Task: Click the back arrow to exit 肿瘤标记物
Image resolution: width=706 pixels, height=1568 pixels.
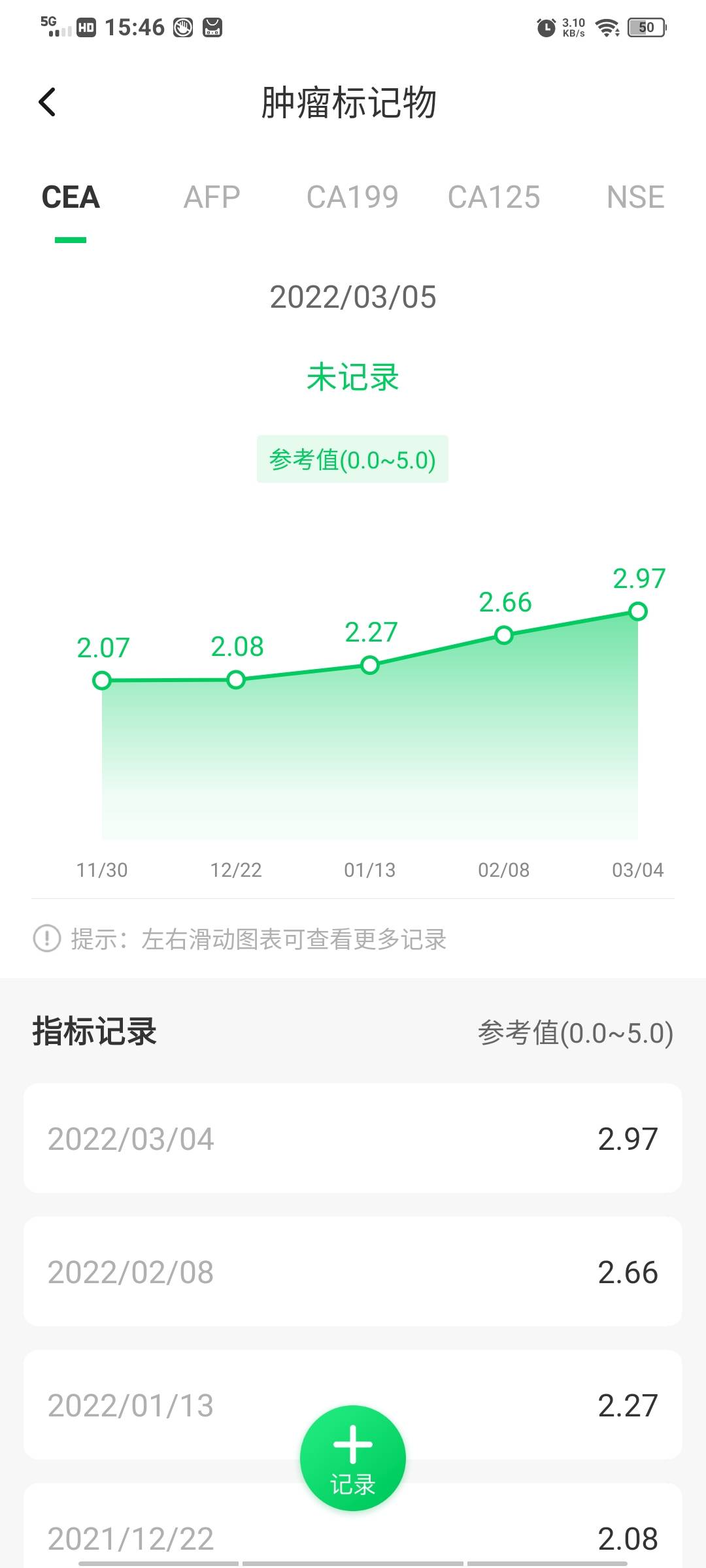Action: pyautogui.click(x=46, y=102)
